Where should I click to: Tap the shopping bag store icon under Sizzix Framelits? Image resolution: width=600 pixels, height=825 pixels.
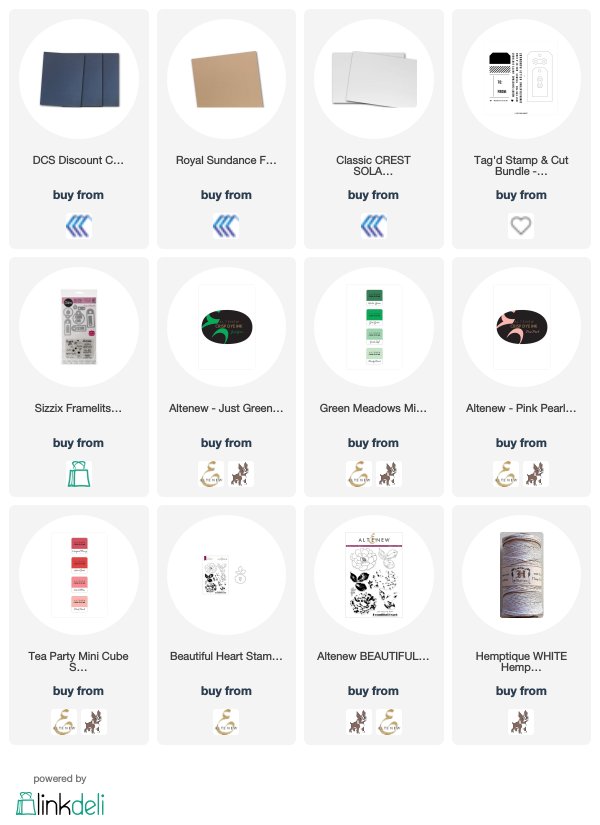coord(78,474)
